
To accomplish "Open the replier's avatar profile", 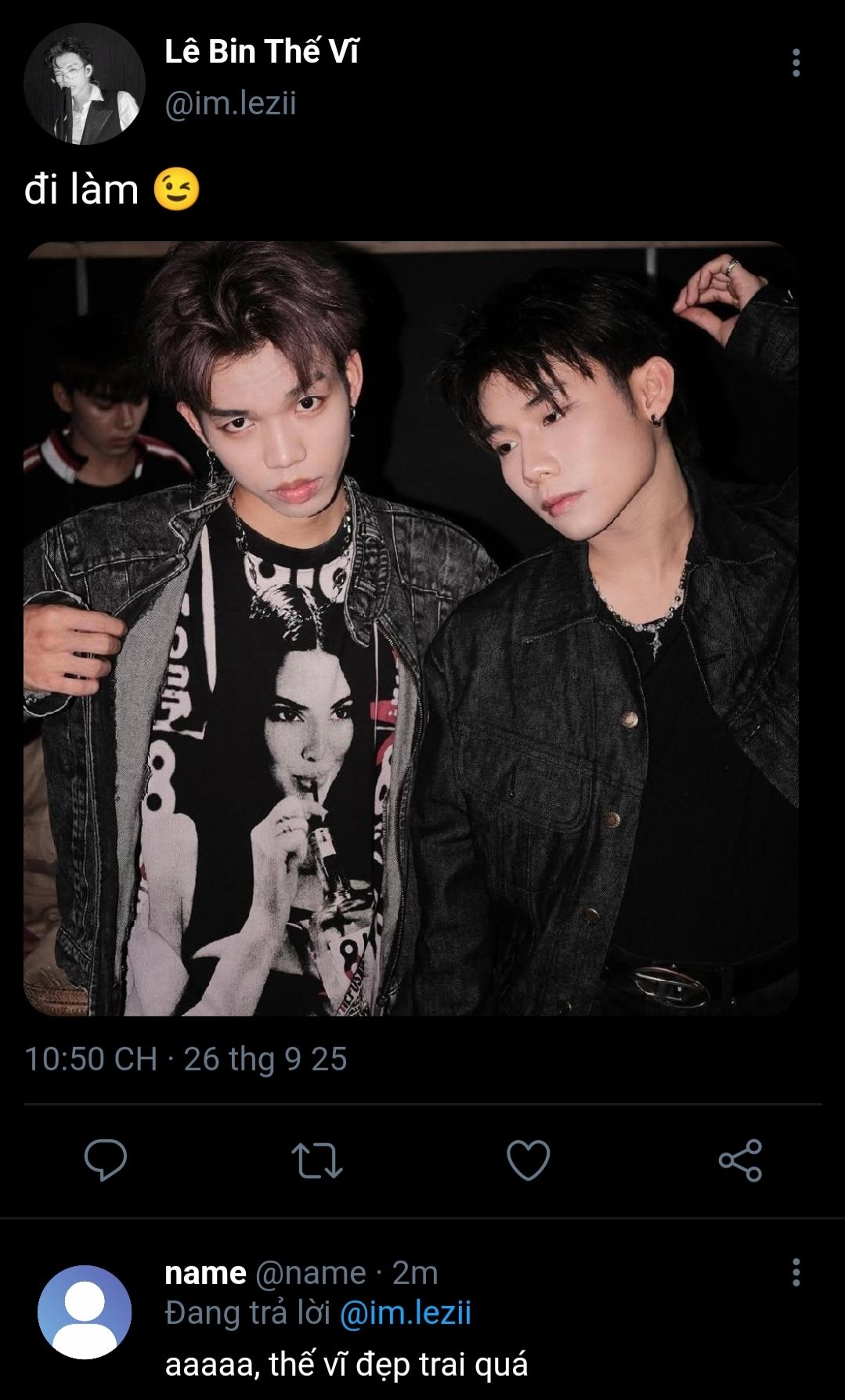I will coord(85,1312).
